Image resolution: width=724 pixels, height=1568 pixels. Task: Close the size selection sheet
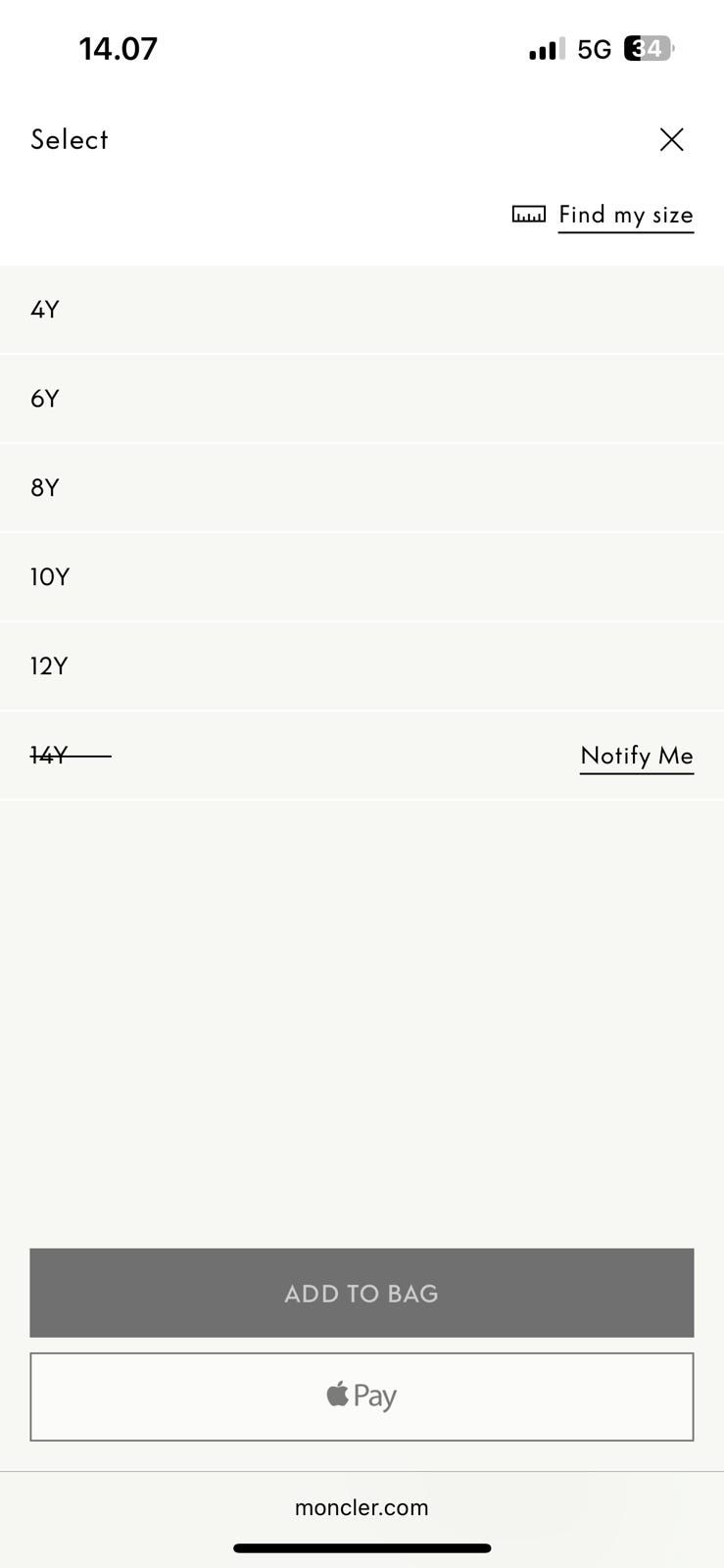671,139
